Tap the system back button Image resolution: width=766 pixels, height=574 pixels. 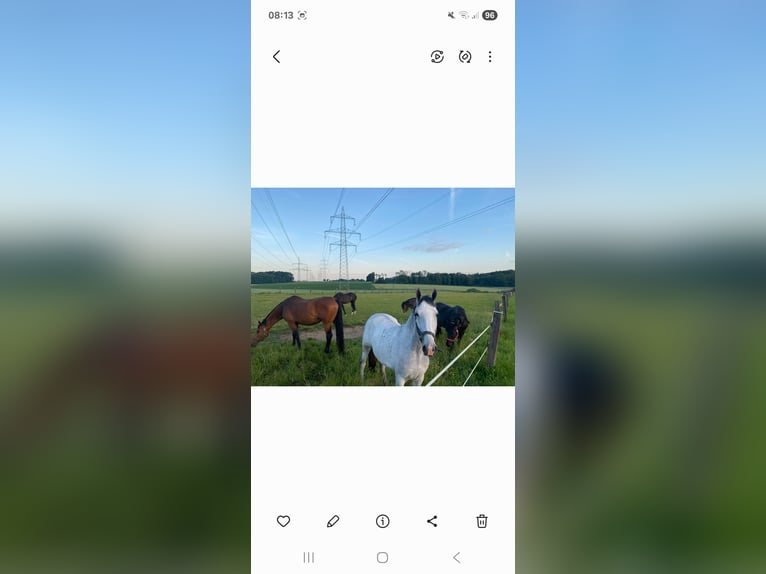coord(457,557)
